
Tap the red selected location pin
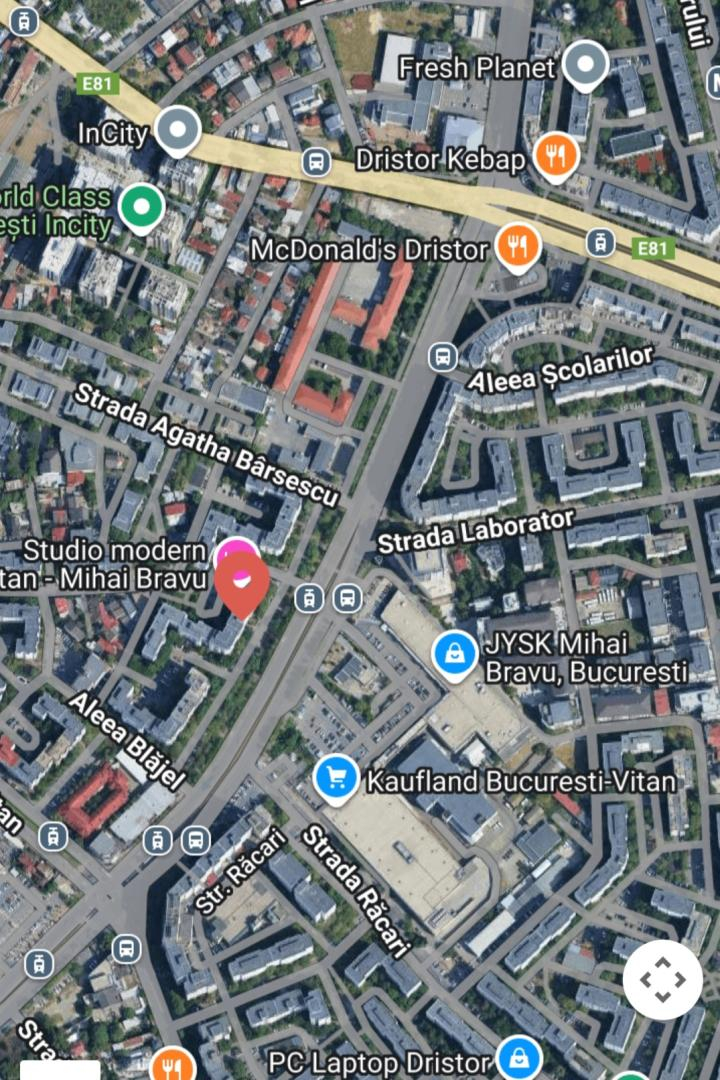243,583
